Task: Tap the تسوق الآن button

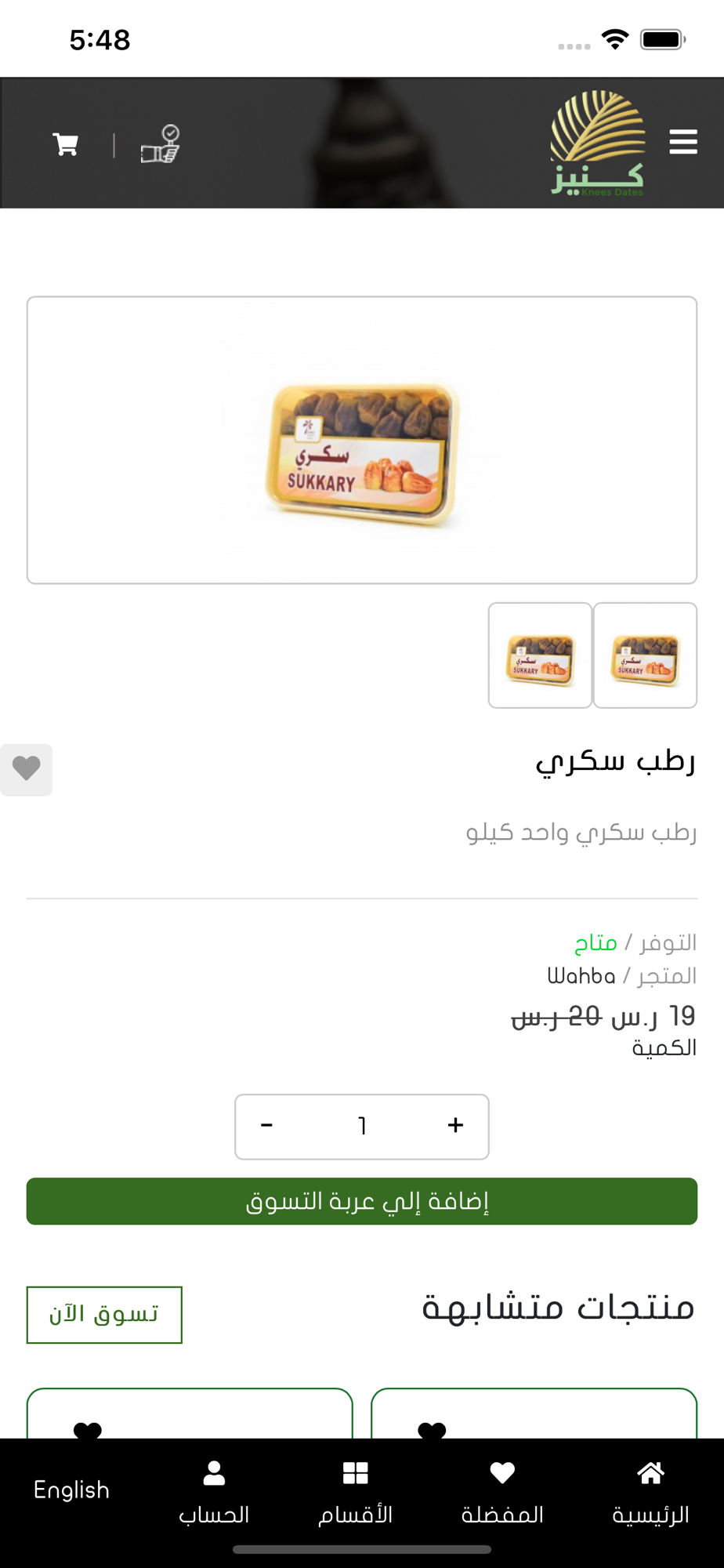Action: click(x=104, y=1314)
